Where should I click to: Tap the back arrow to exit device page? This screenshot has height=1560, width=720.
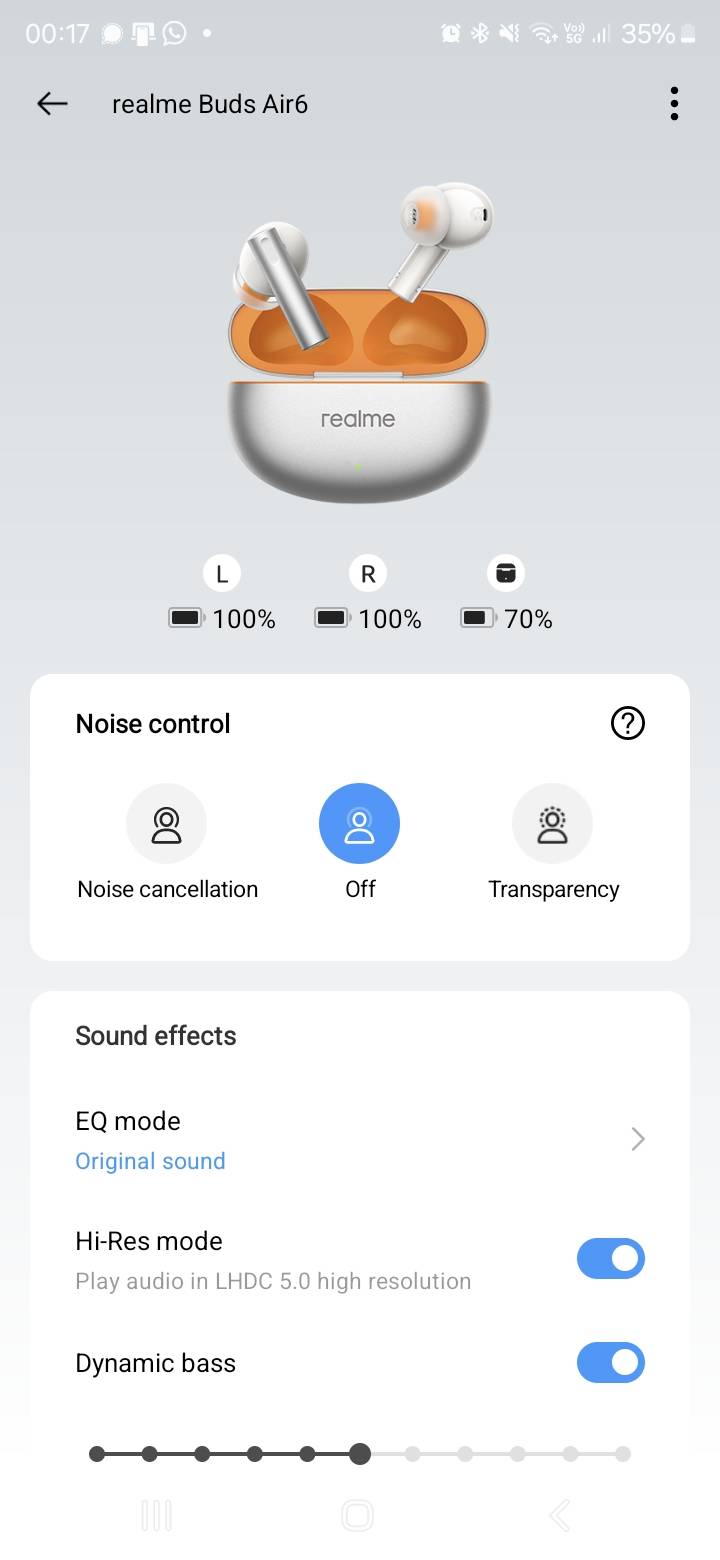[51, 103]
